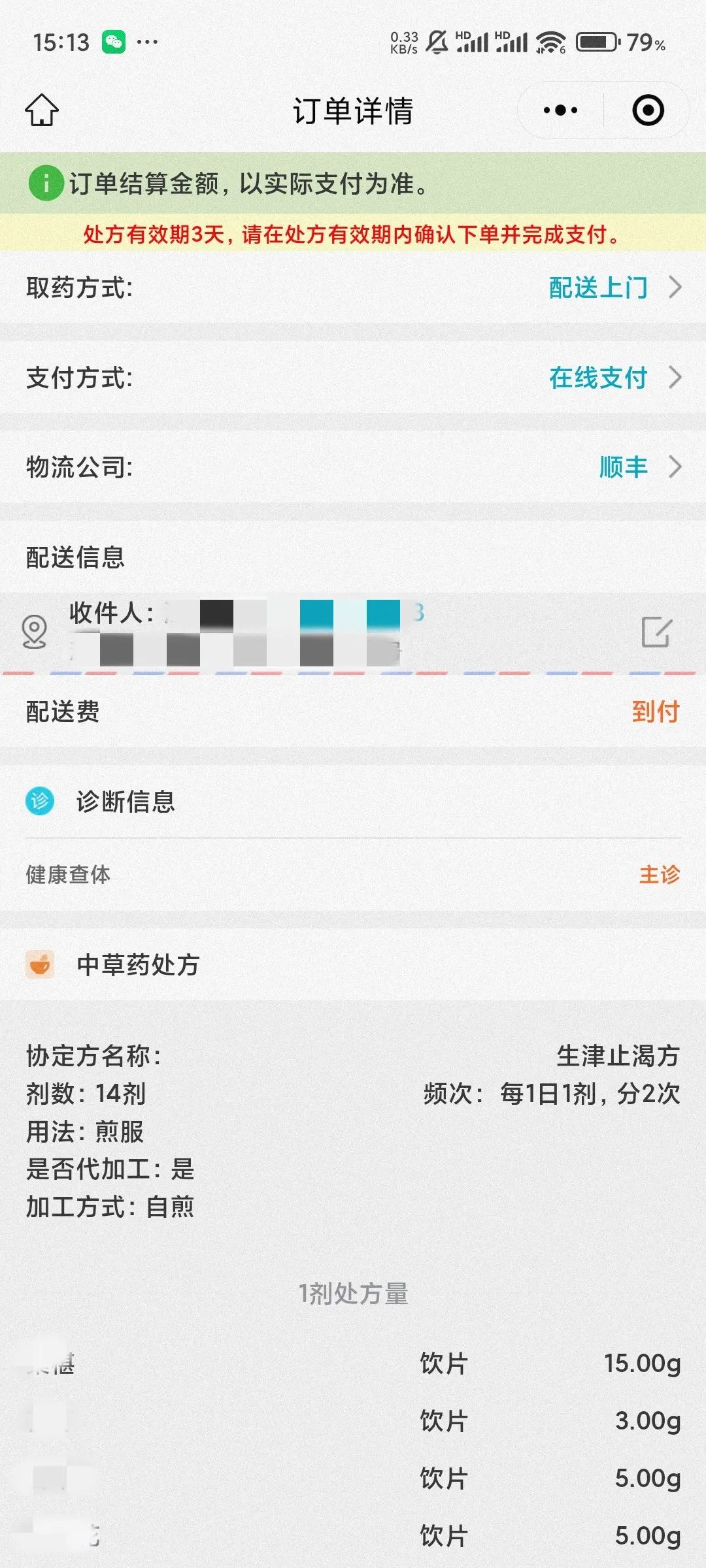Select a different logistics company 顺丰
This screenshot has height=1568, width=706.
click(x=637, y=467)
